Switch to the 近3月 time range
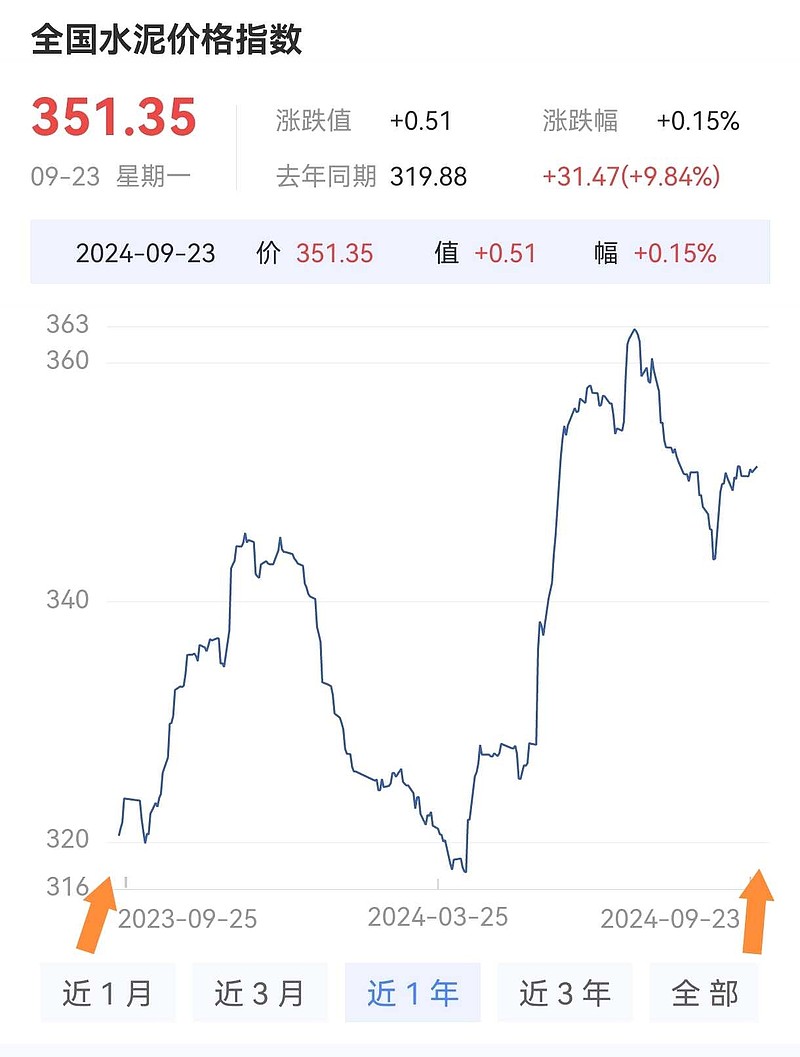Image resolution: width=800 pixels, height=1057 pixels. coord(259,993)
